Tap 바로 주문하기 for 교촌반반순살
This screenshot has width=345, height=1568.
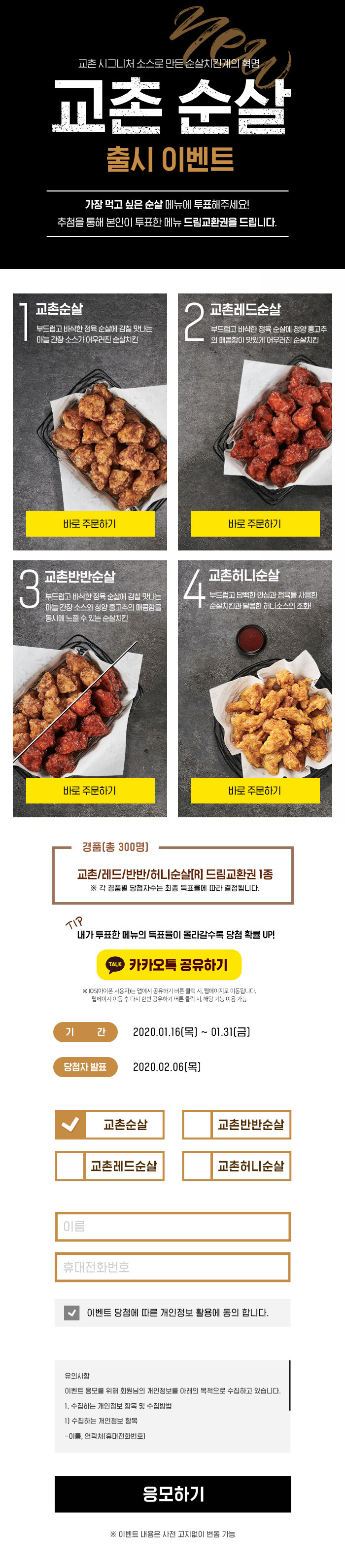pos(90,790)
